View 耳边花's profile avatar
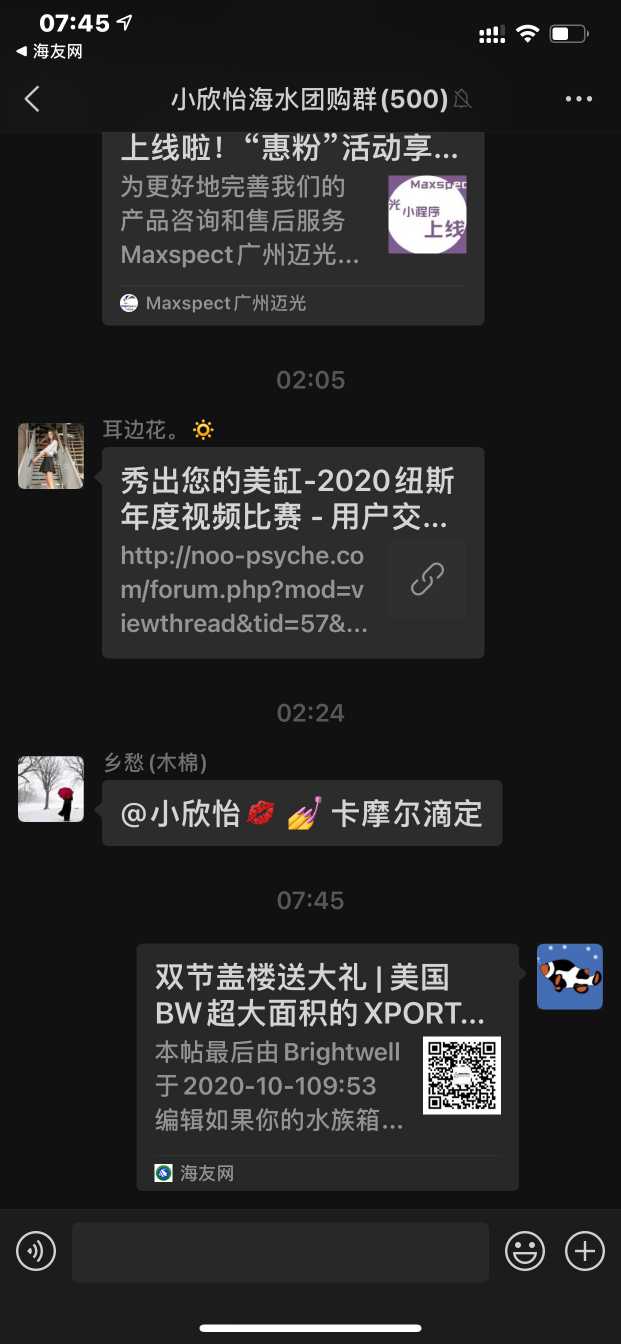Viewport: 621px width, 1344px height. [x=51, y=456]
